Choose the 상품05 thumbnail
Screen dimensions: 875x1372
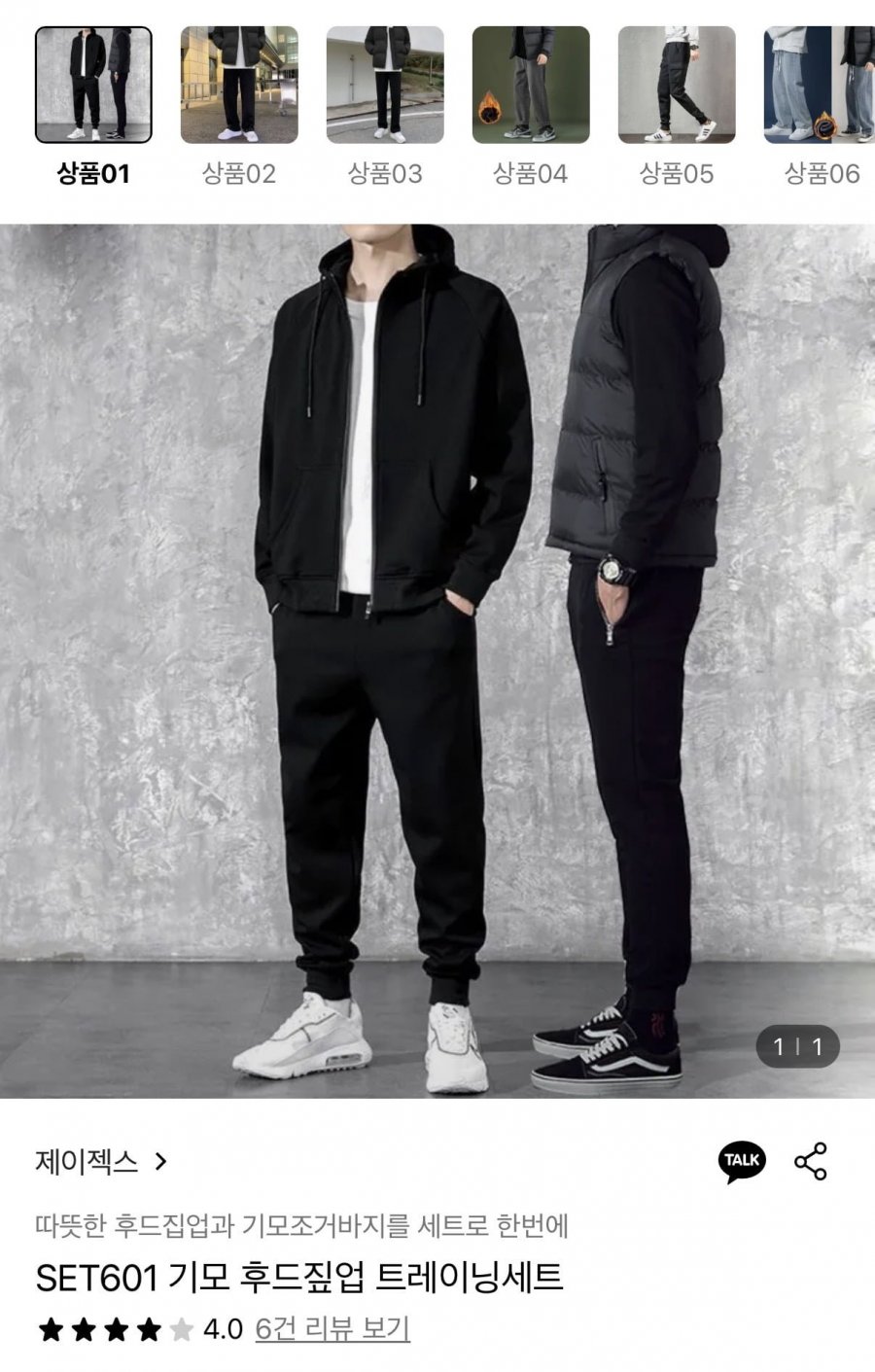tap(677, 86)
